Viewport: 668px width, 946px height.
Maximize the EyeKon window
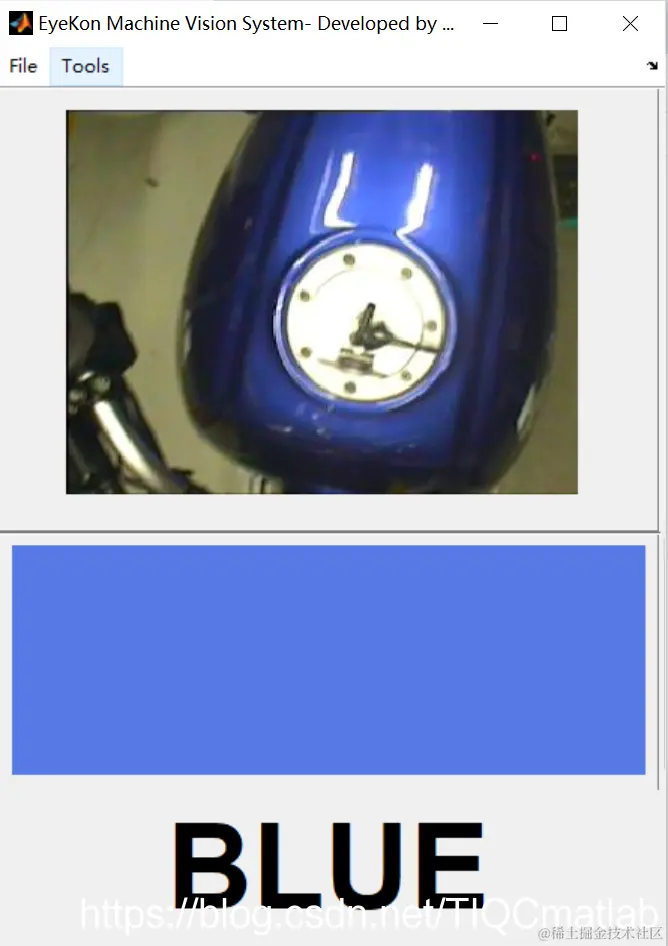click(559, 24)
